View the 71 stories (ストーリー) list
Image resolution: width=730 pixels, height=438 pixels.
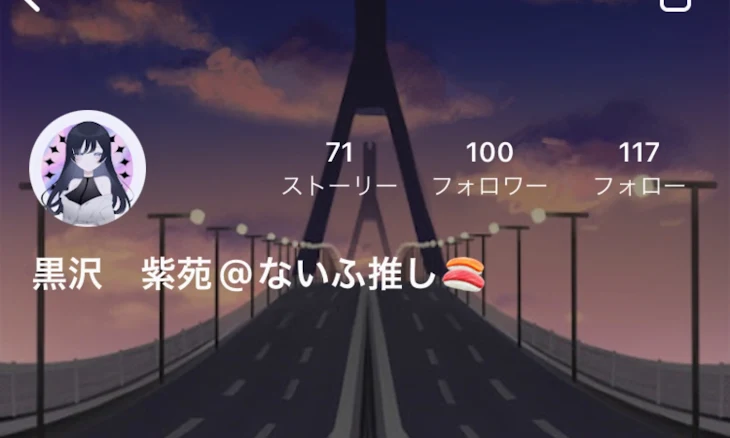click(x=339, y=168)
